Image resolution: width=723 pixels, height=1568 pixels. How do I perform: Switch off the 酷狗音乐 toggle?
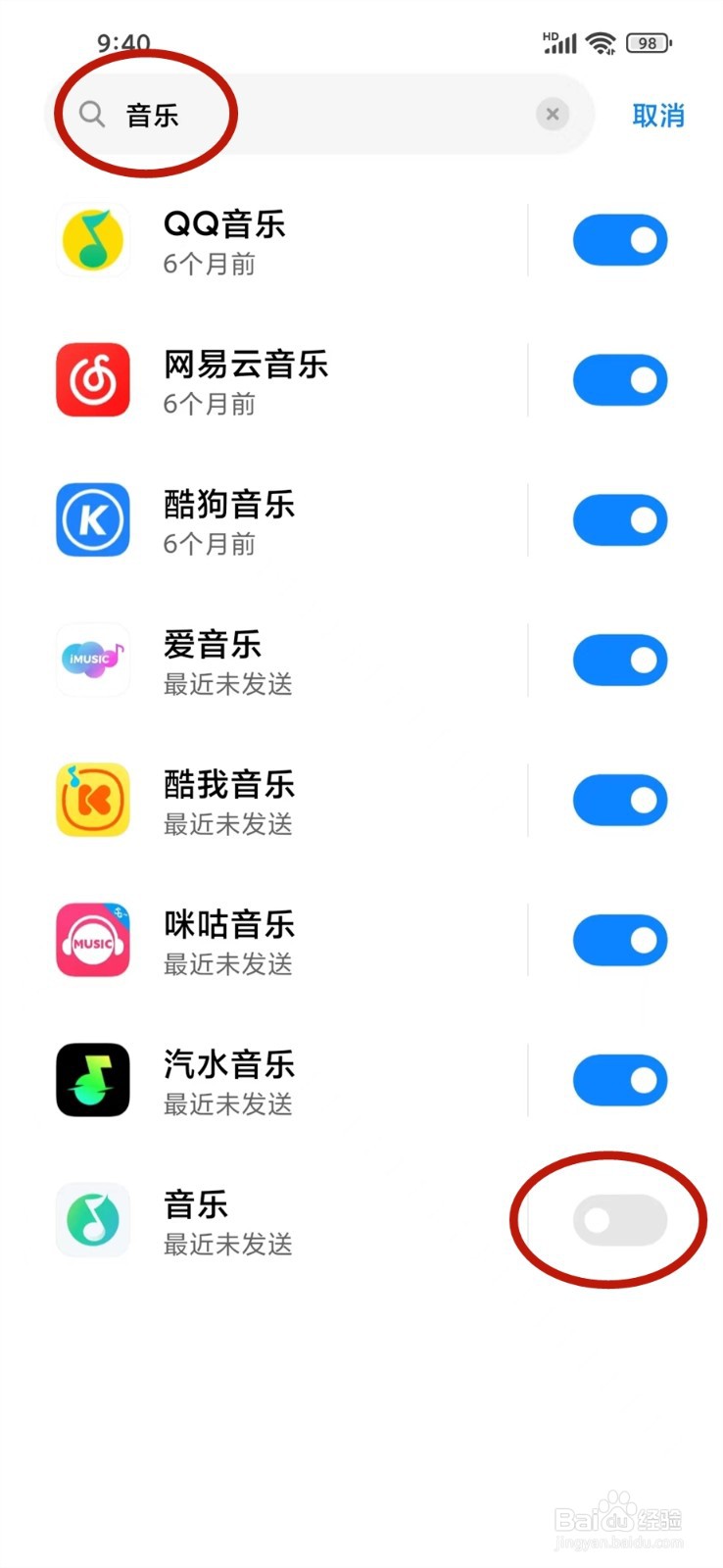(x=620, y=520)
